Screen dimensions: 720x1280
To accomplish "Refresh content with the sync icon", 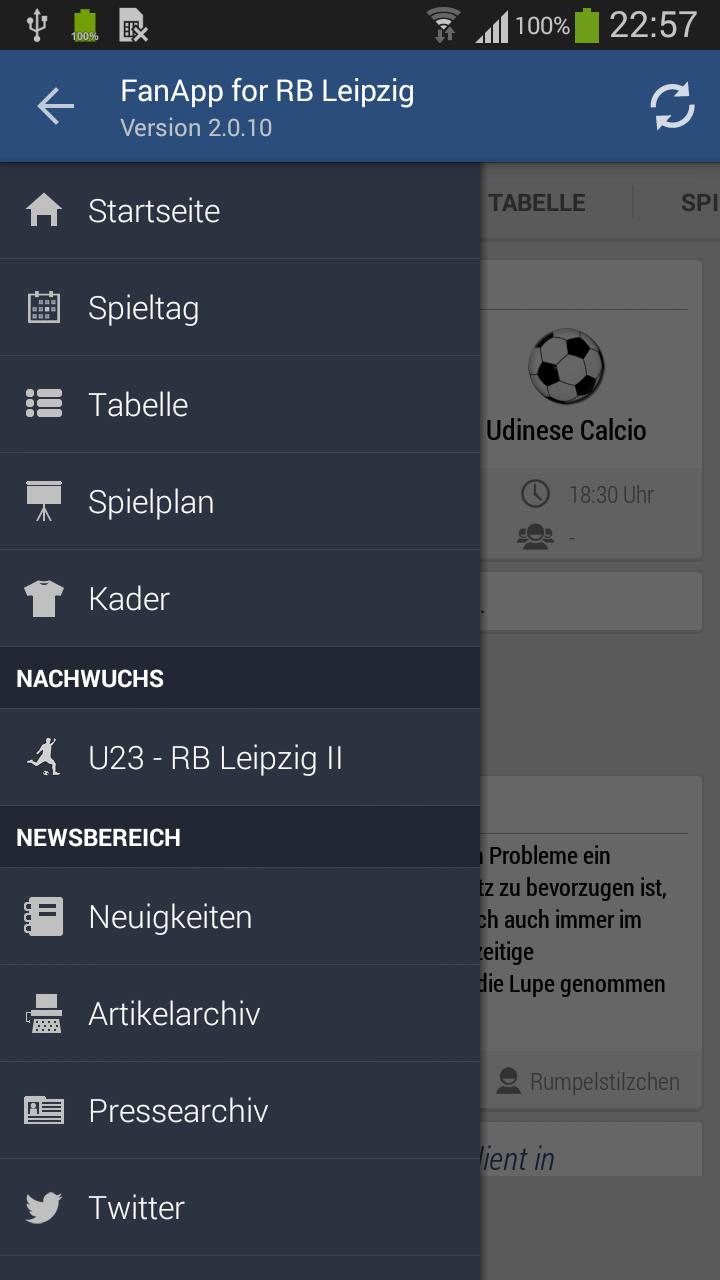I will (672, 106).
